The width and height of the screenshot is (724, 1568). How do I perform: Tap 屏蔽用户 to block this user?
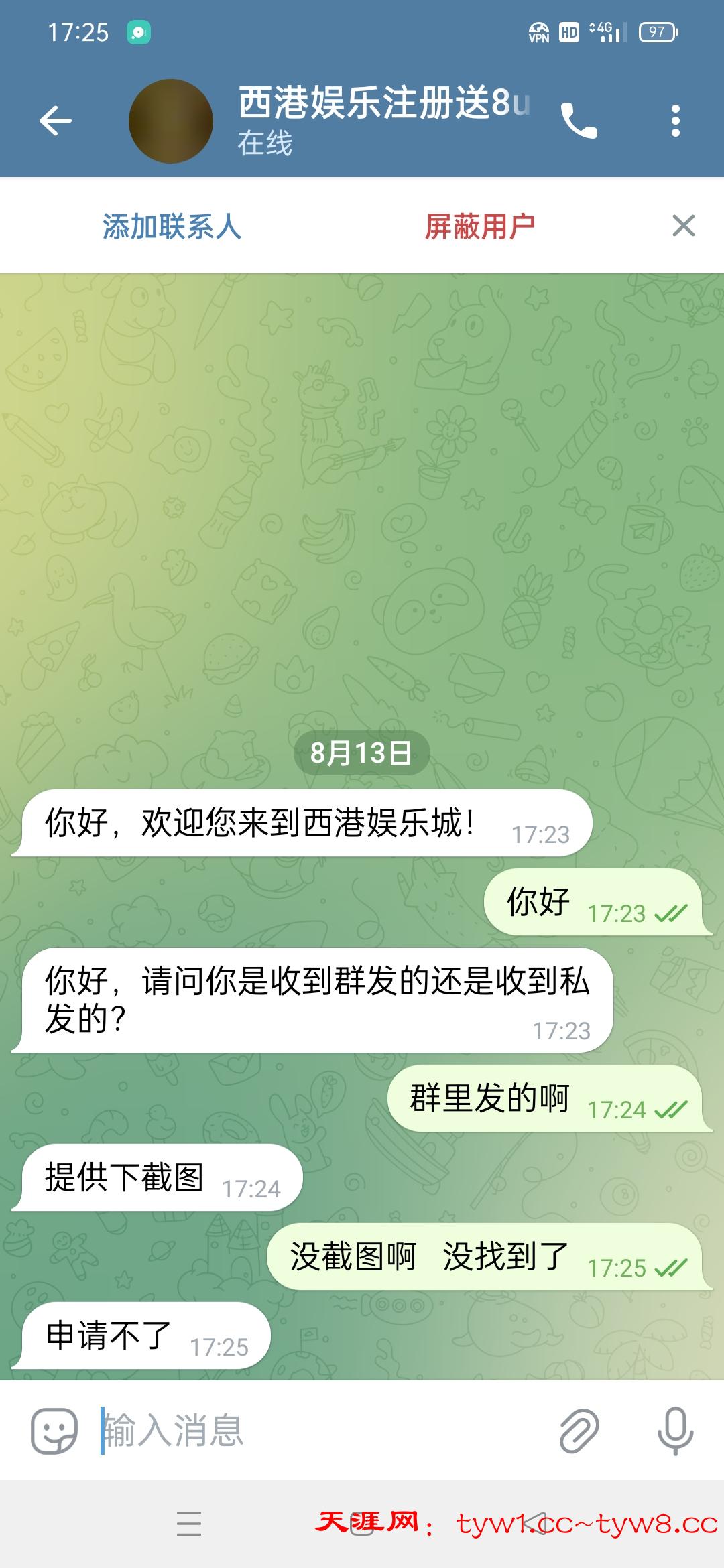click(x=479, y=226)
